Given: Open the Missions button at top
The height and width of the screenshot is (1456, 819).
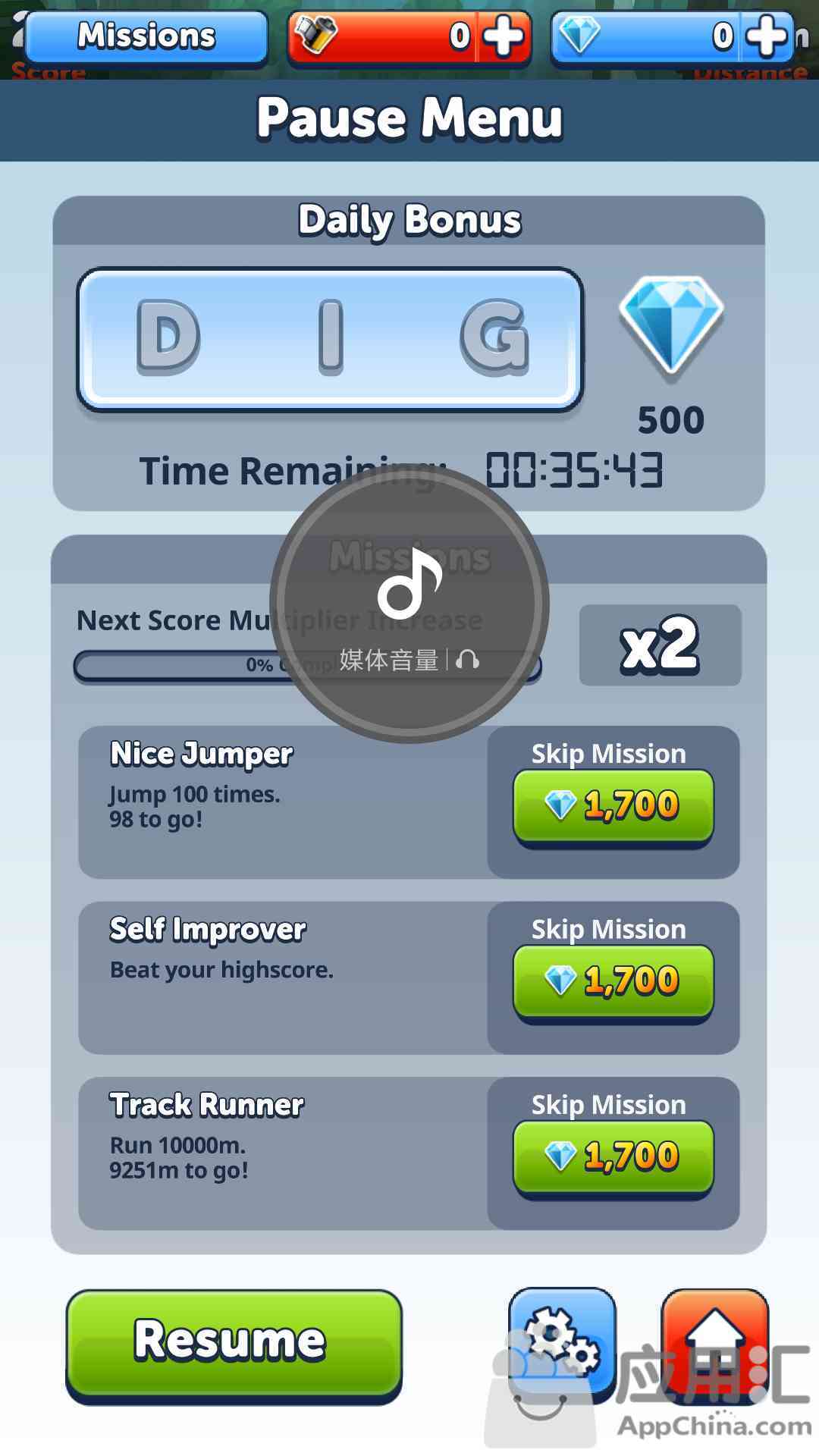Looking at the screenshot, I should 146,36.
